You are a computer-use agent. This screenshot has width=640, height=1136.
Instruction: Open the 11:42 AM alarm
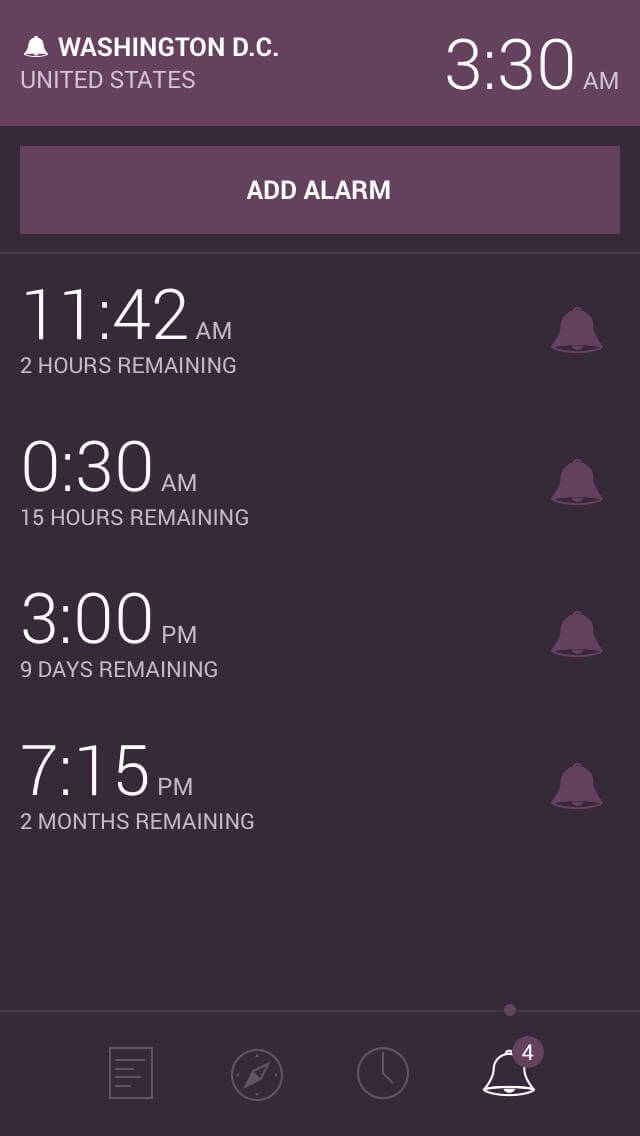[x=320, y=330]
